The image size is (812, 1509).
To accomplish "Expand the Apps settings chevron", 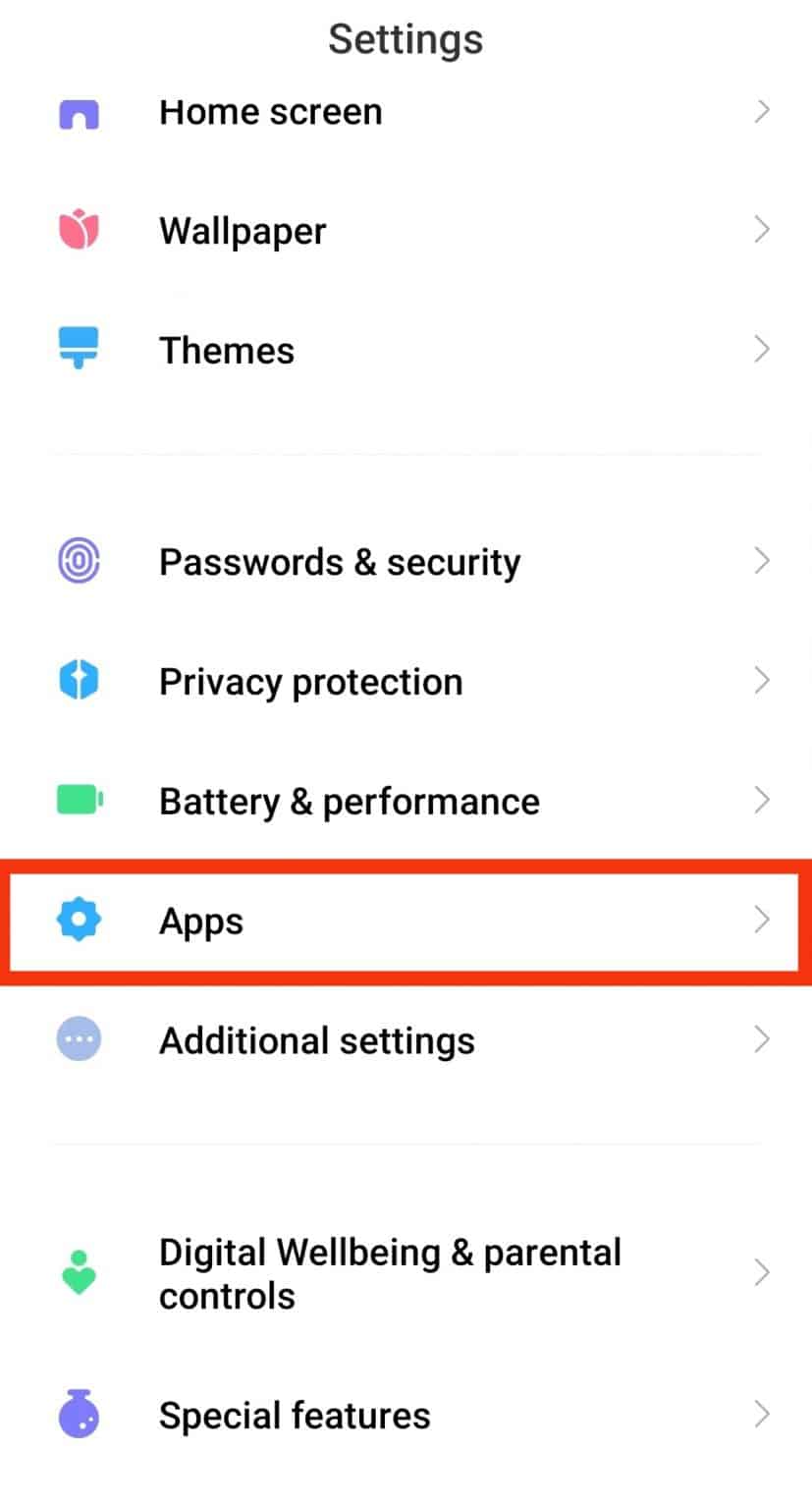I will tap(763, 920).
